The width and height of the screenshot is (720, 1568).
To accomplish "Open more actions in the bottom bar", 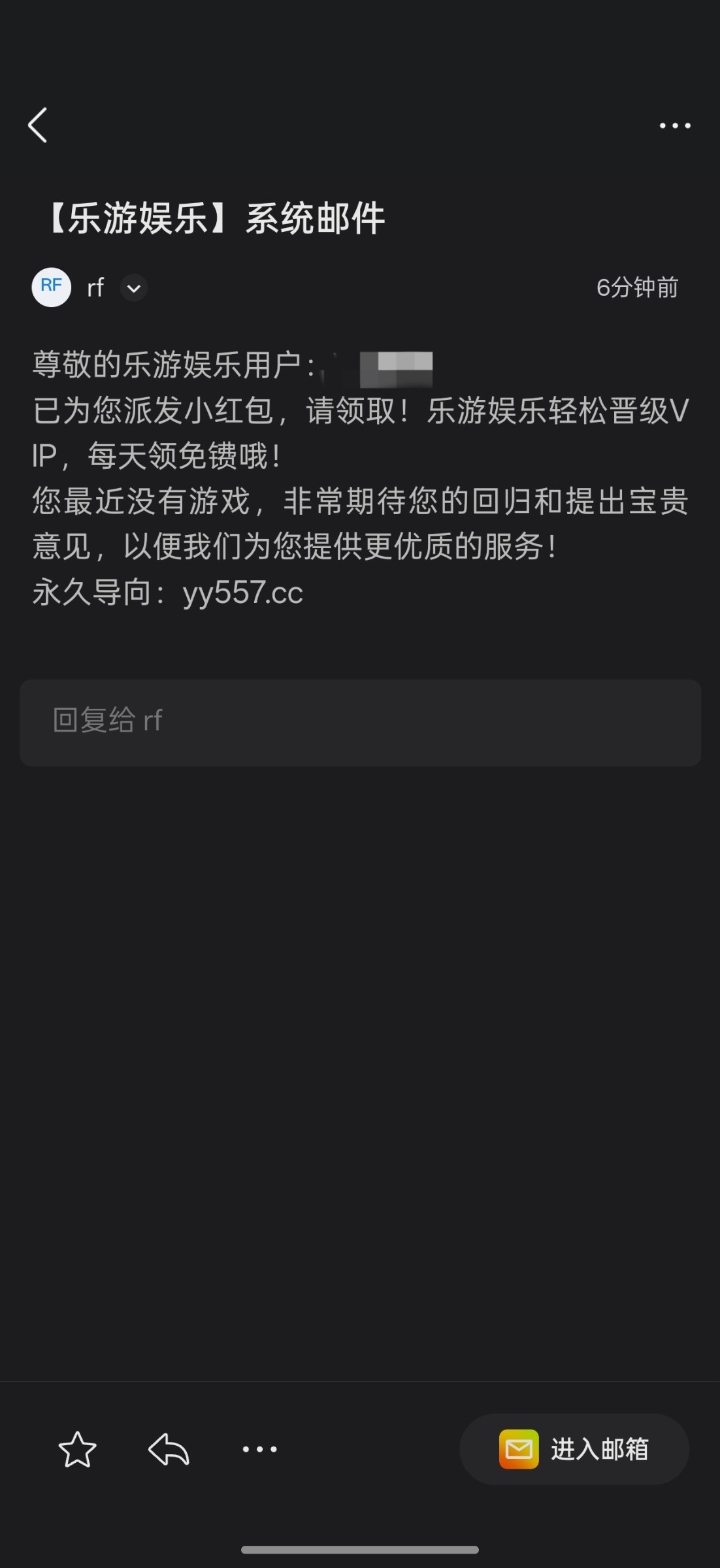I will click(x=259, y=1449).
